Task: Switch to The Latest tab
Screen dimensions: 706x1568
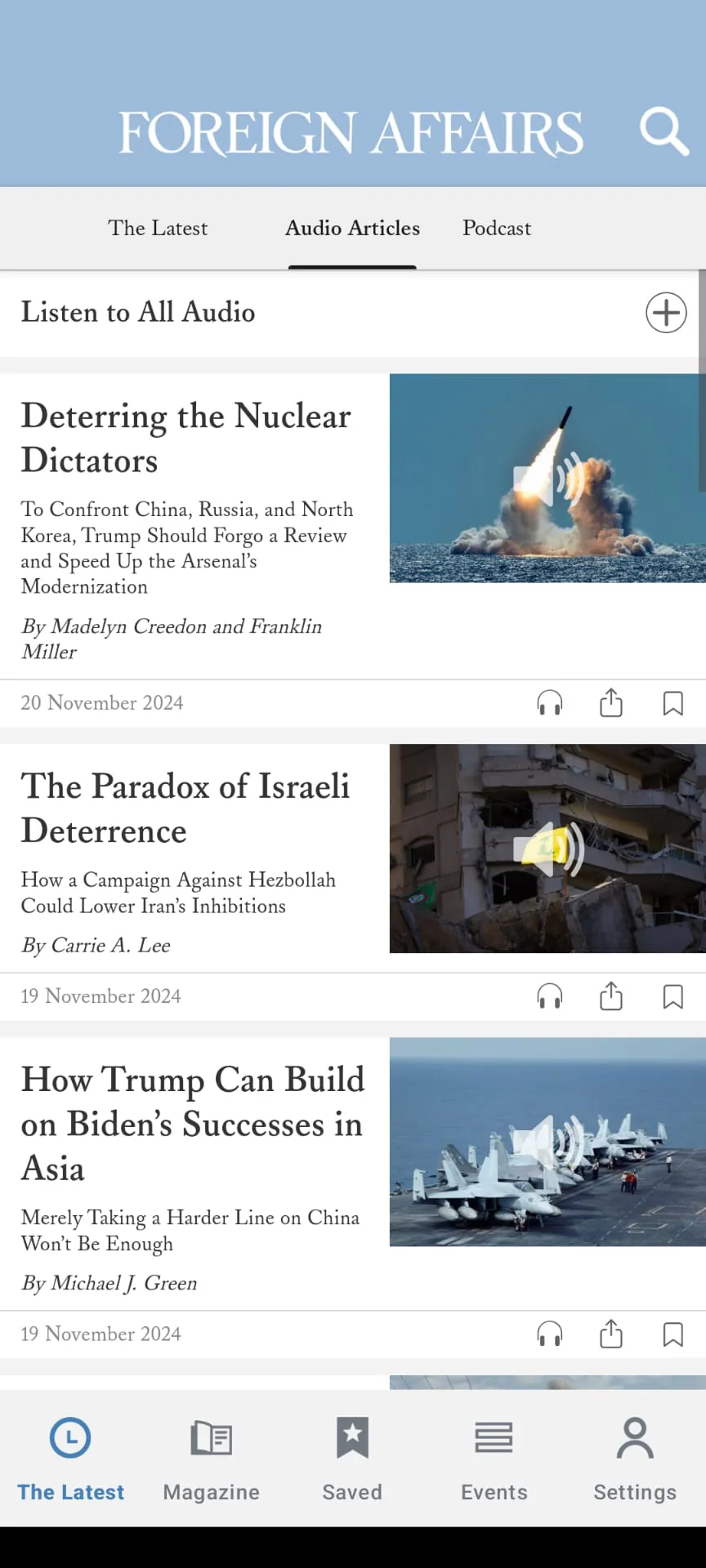Action: pyautogui.click(x=158, y=229)
